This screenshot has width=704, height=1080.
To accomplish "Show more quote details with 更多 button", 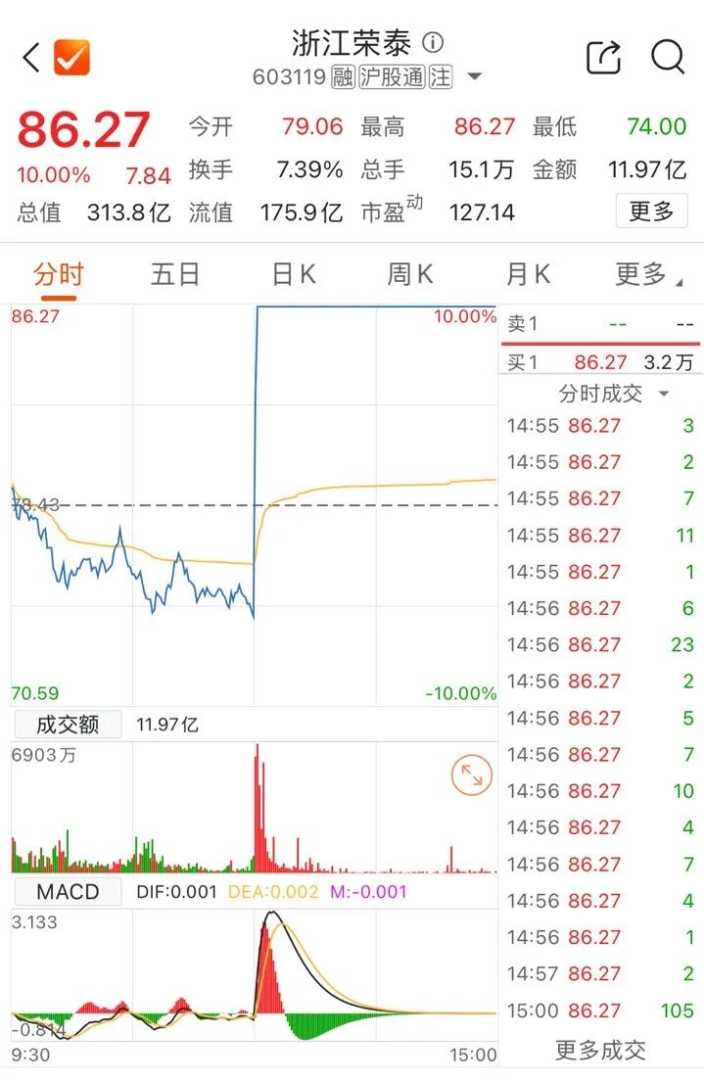I will click(x=651, y=211).
